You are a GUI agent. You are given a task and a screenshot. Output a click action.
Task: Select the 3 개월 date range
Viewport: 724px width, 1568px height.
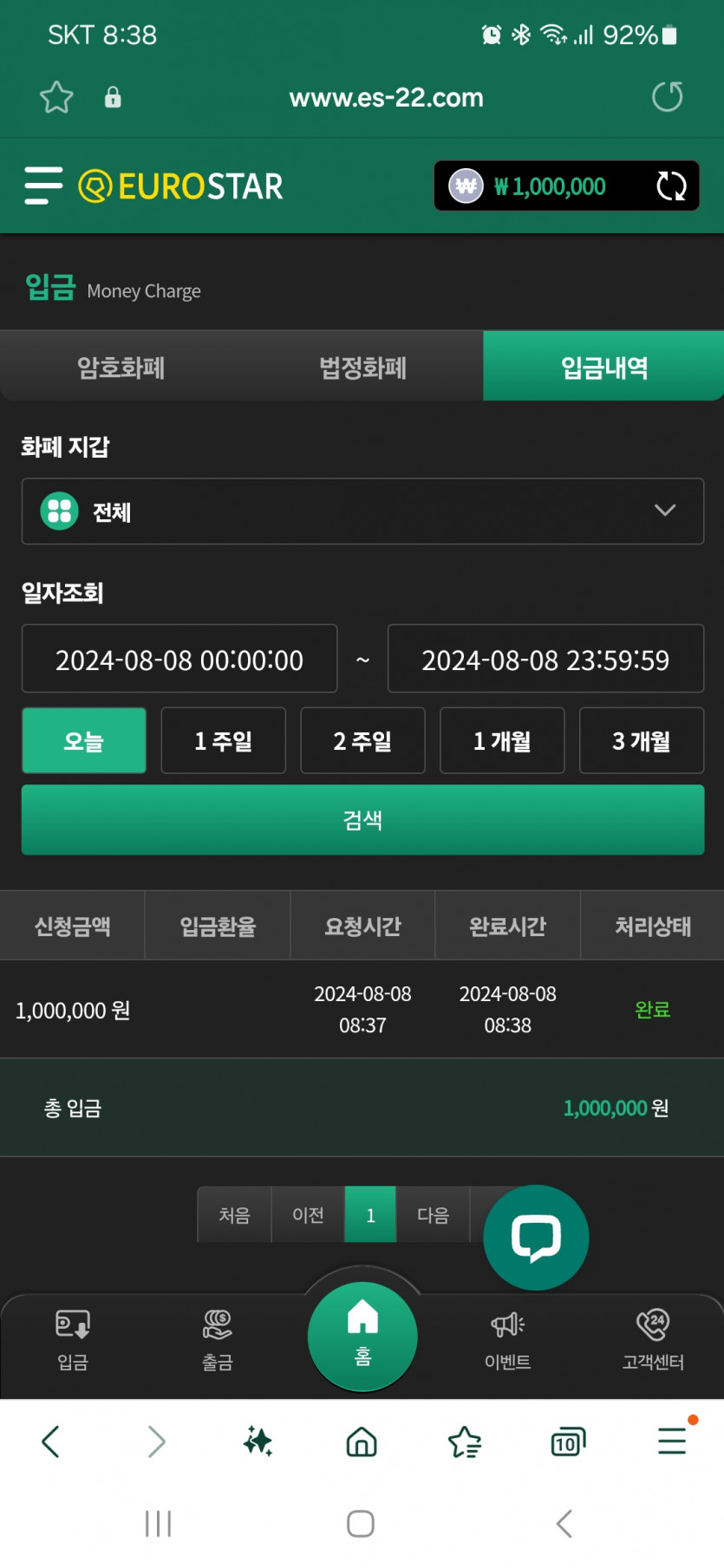642,741
